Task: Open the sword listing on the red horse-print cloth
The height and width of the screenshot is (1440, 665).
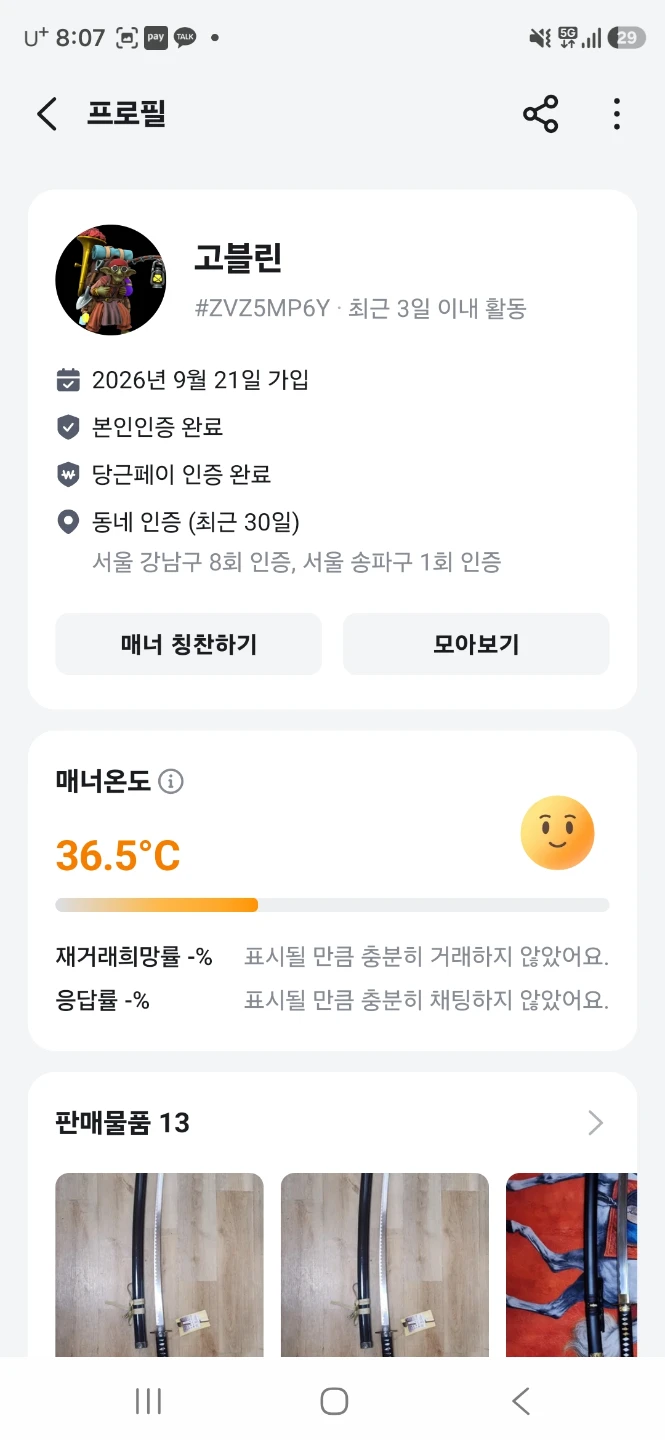Action: tap(571, 1265)
